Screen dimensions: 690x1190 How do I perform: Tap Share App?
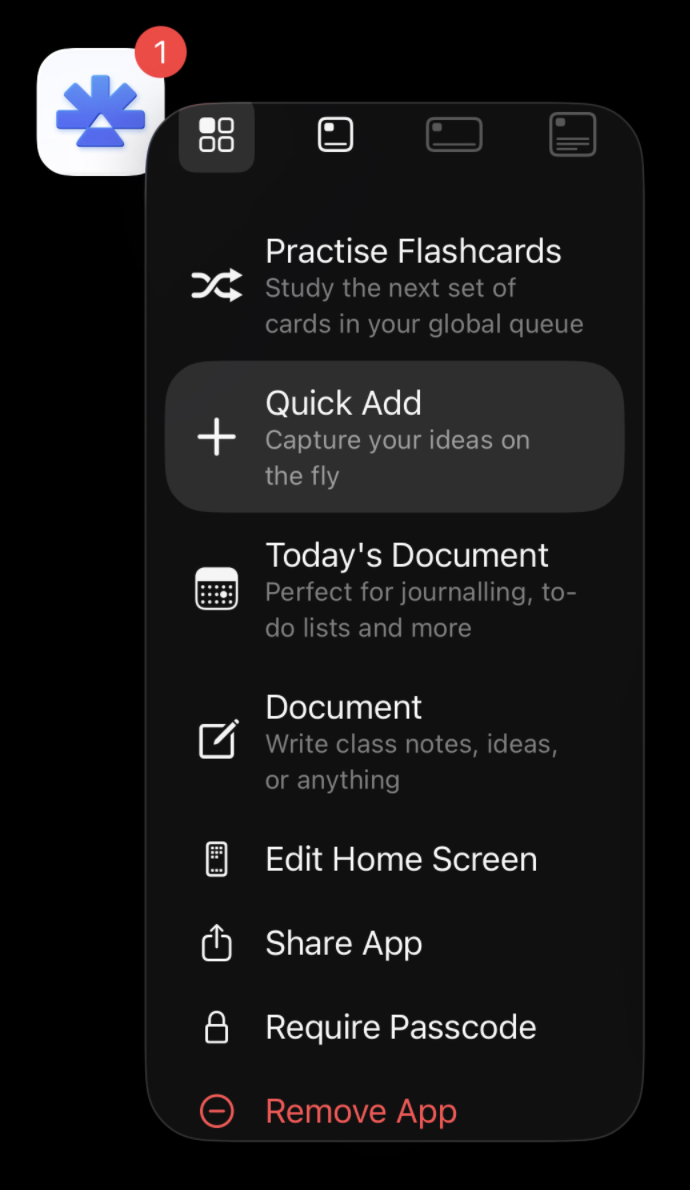point(394,944)
